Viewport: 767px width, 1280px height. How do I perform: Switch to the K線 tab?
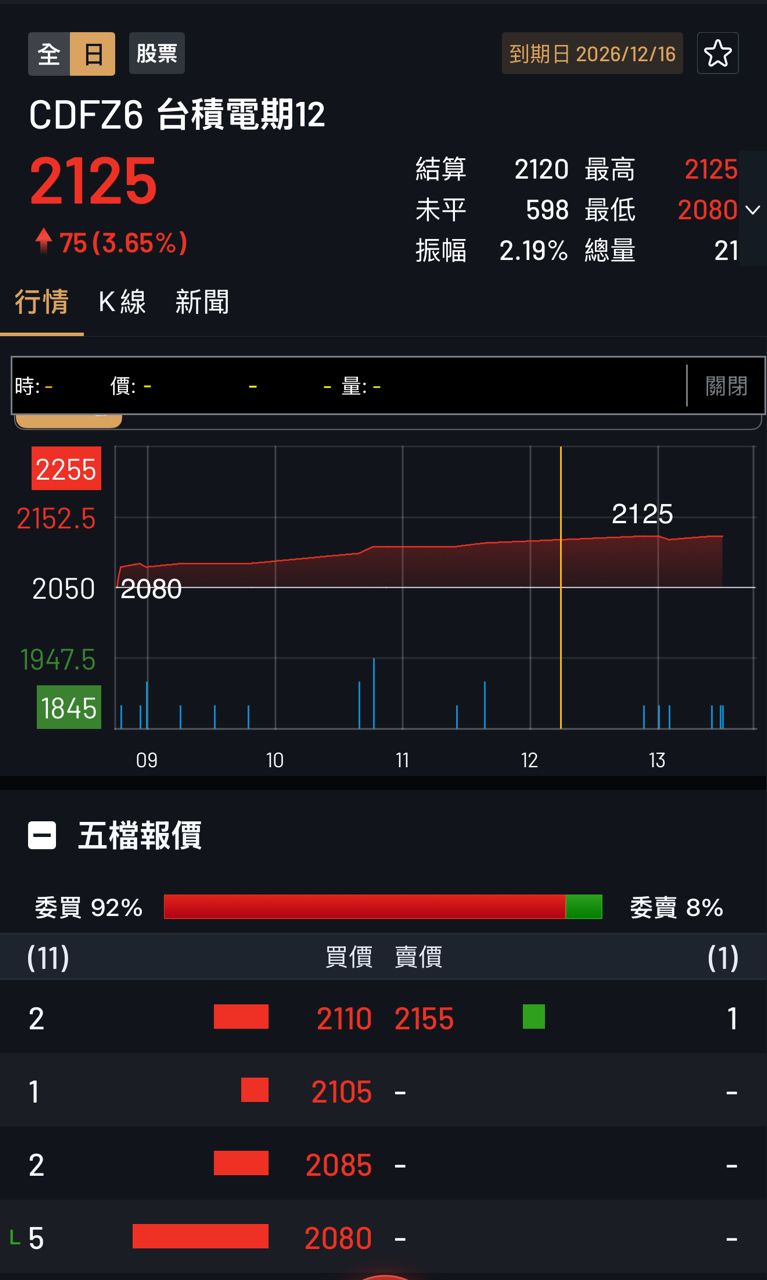point(122,302)
